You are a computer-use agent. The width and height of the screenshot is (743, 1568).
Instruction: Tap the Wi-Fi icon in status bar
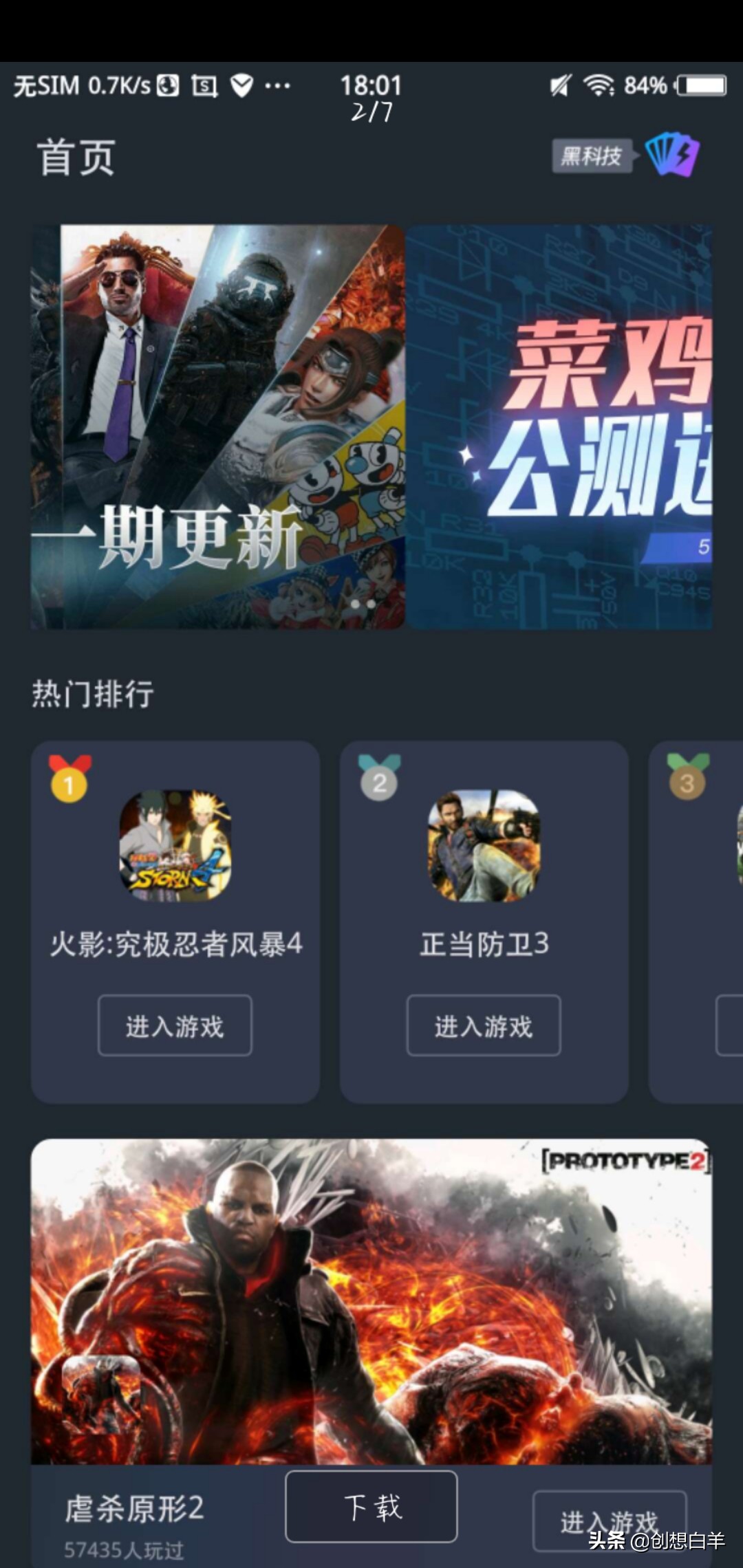pos(600,84)
